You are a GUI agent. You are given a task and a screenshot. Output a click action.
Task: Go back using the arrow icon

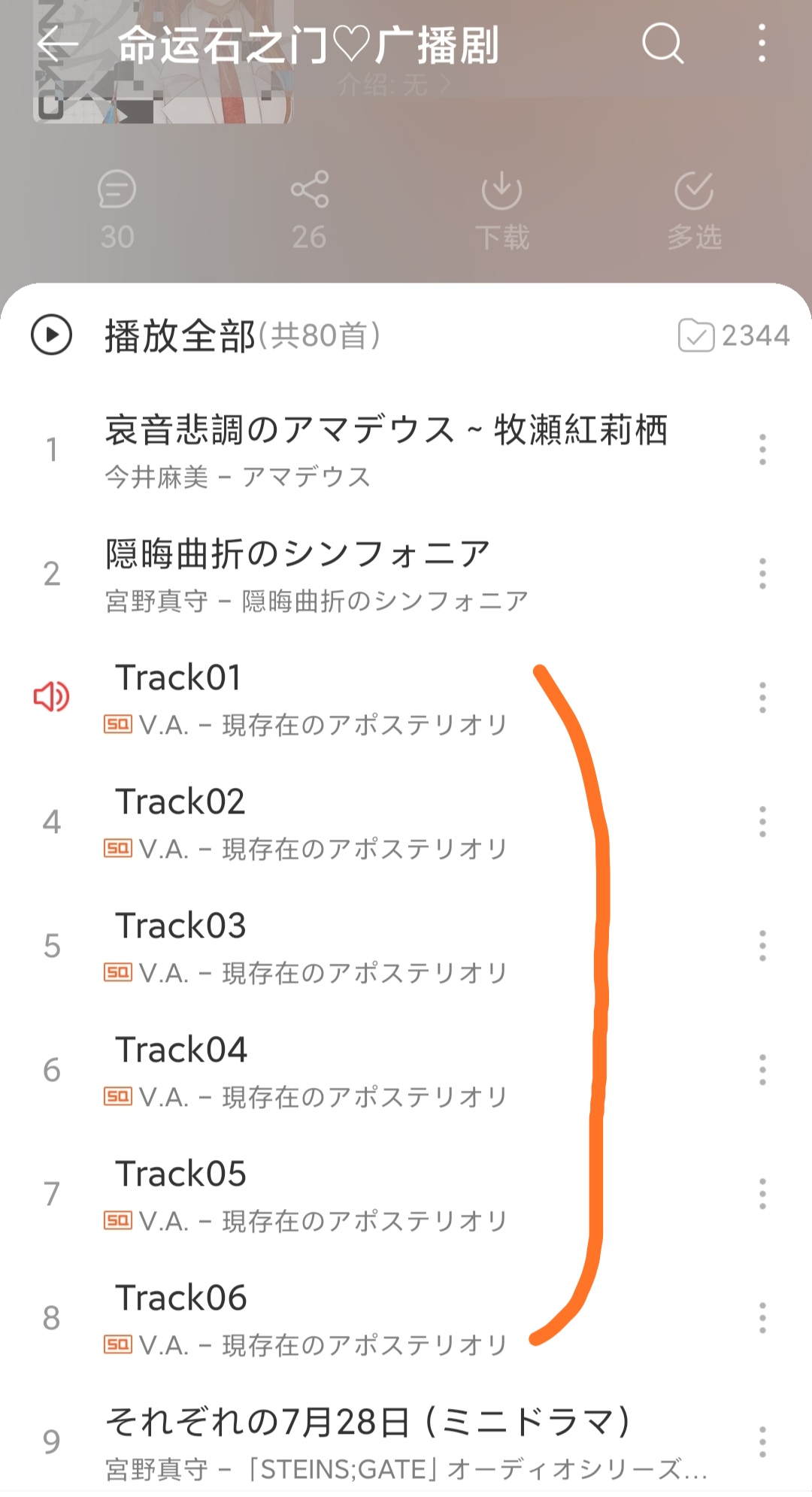coord(58,44)
